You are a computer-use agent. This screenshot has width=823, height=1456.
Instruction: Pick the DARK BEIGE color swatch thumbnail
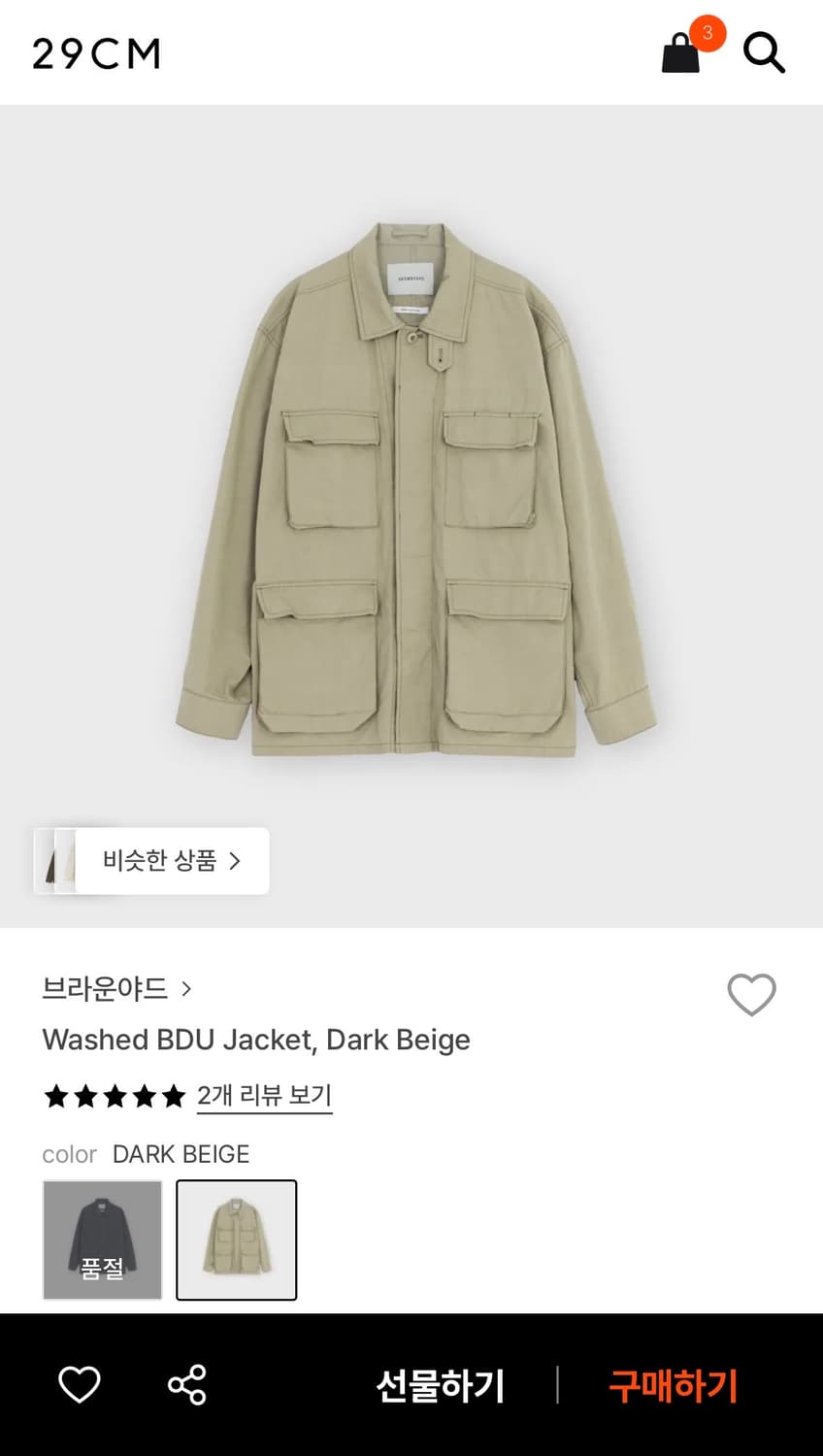(x=236, y=1240)
